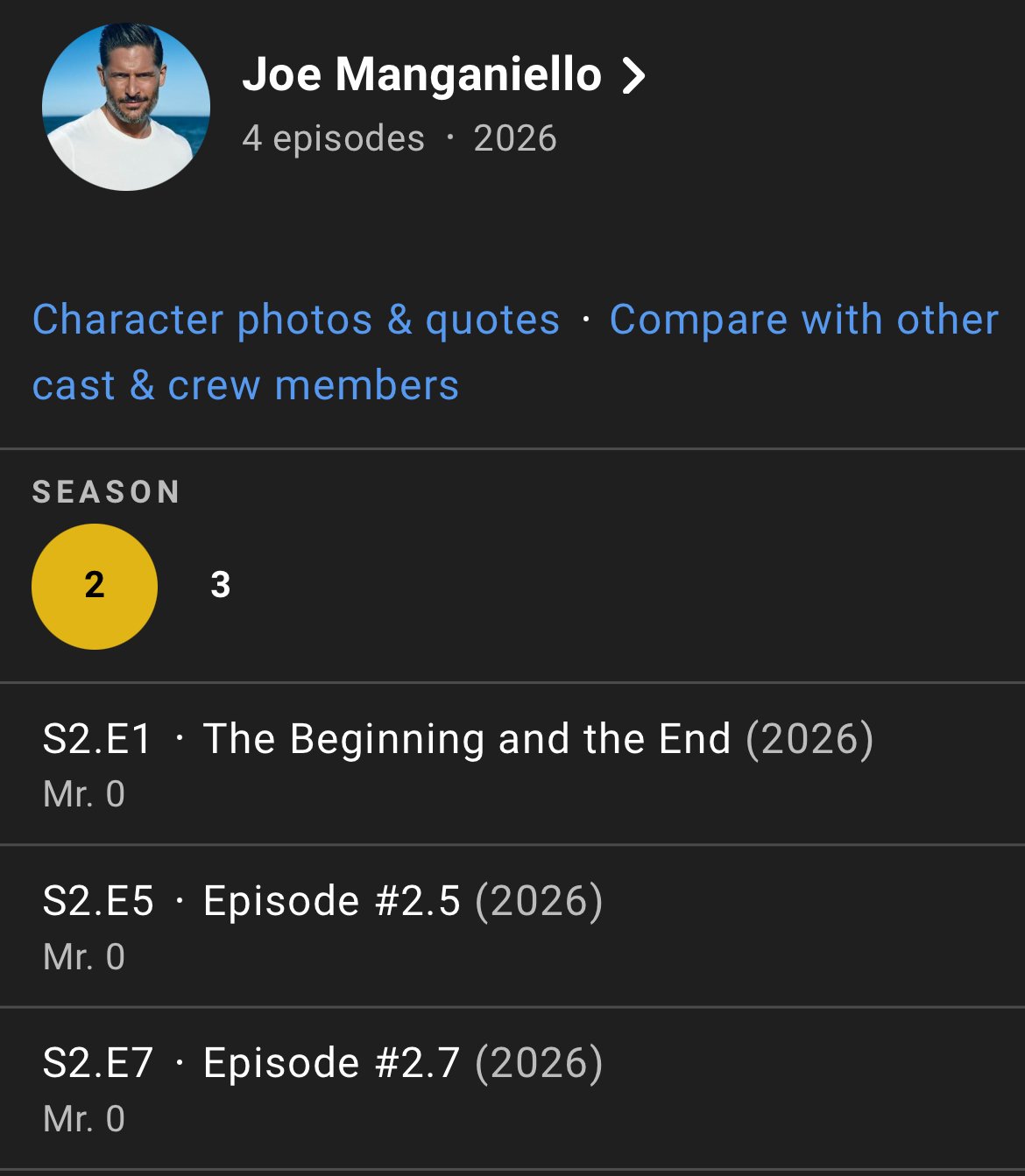Screen dimensions: 1025x1176
Task: Select season 2 chip
Action: pyautogui.click(x=95, y=586)
